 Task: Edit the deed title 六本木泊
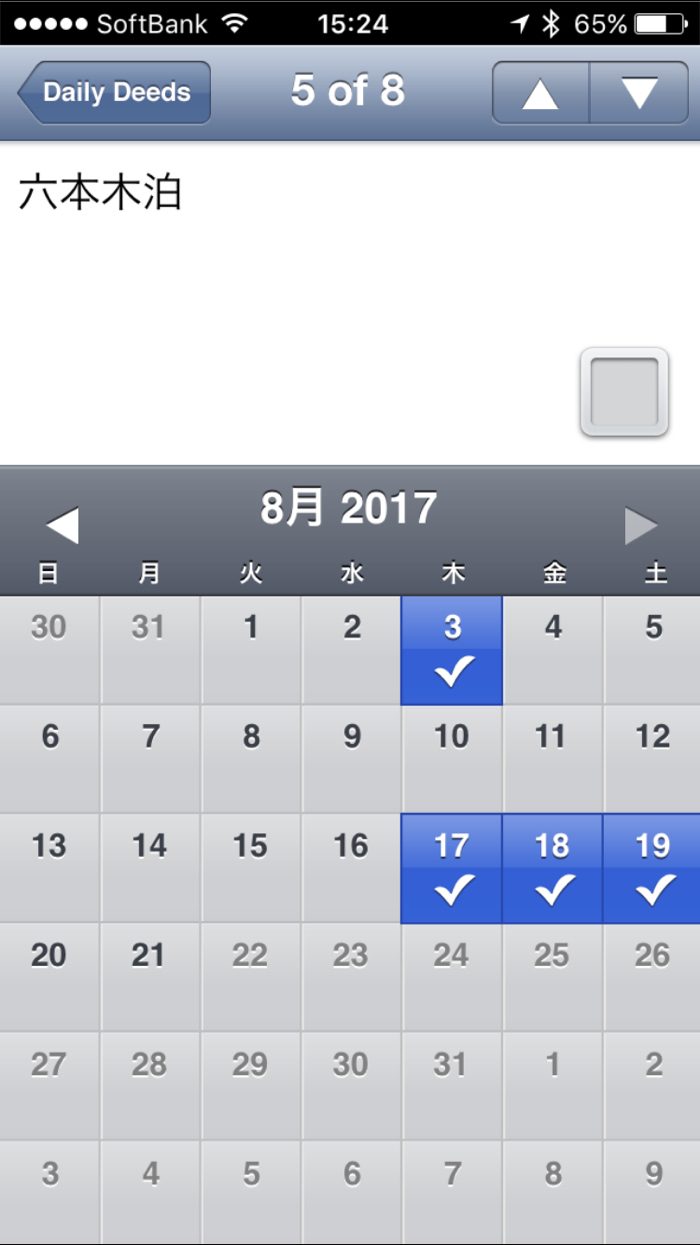[x=100, y=193]
